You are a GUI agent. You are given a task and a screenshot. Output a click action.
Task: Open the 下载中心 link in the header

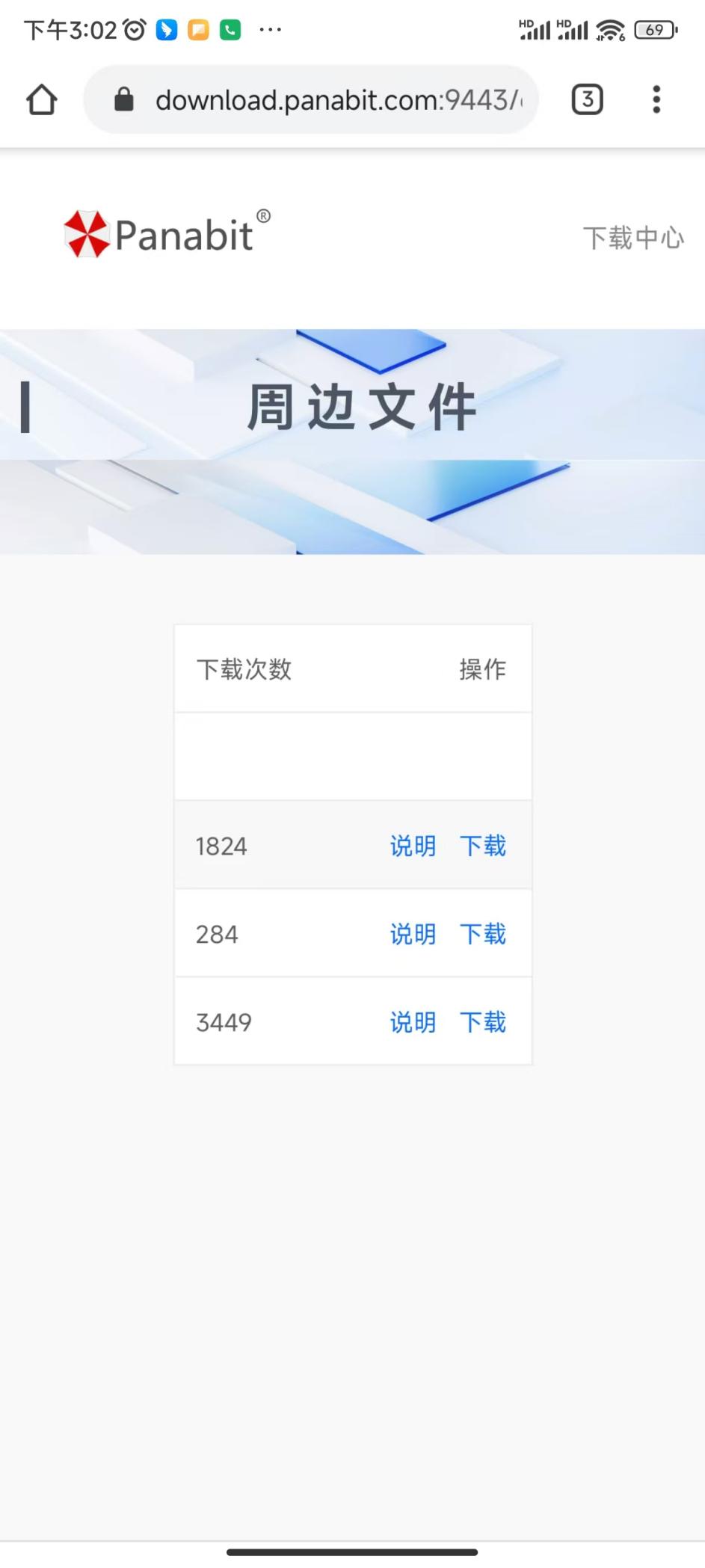point(632,238)
